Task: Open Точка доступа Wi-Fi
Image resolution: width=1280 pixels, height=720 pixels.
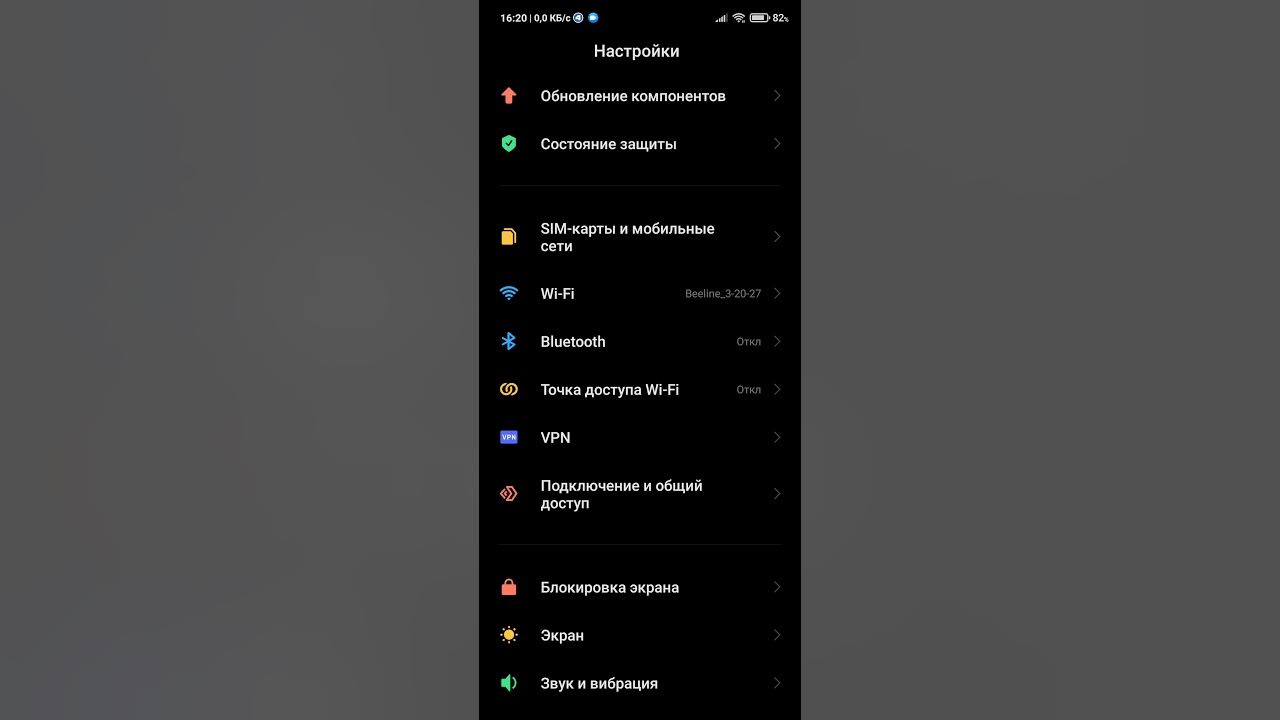Action: [x=640, y=390]
